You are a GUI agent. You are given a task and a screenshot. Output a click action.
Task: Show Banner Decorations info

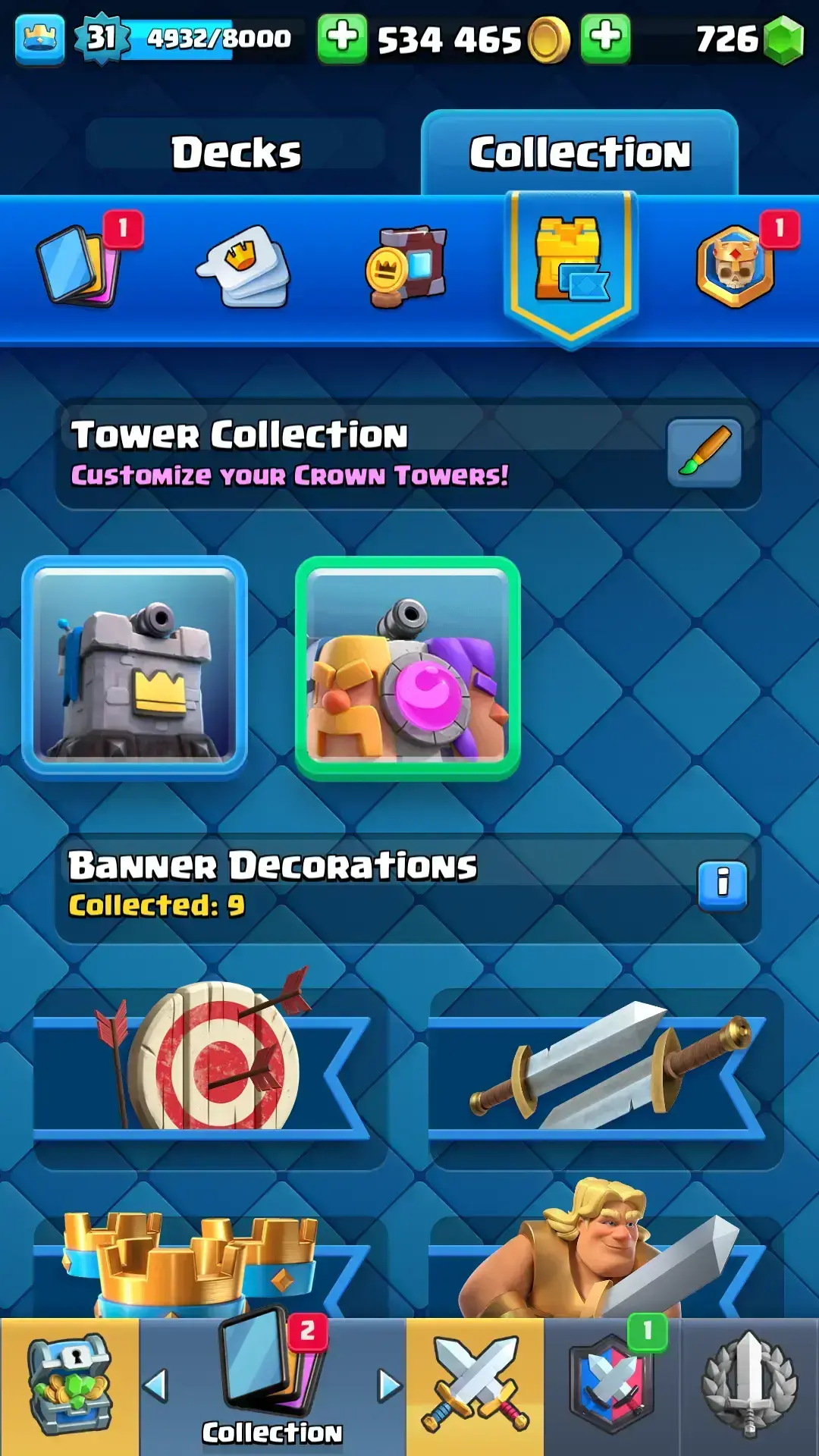pos(722,885)
